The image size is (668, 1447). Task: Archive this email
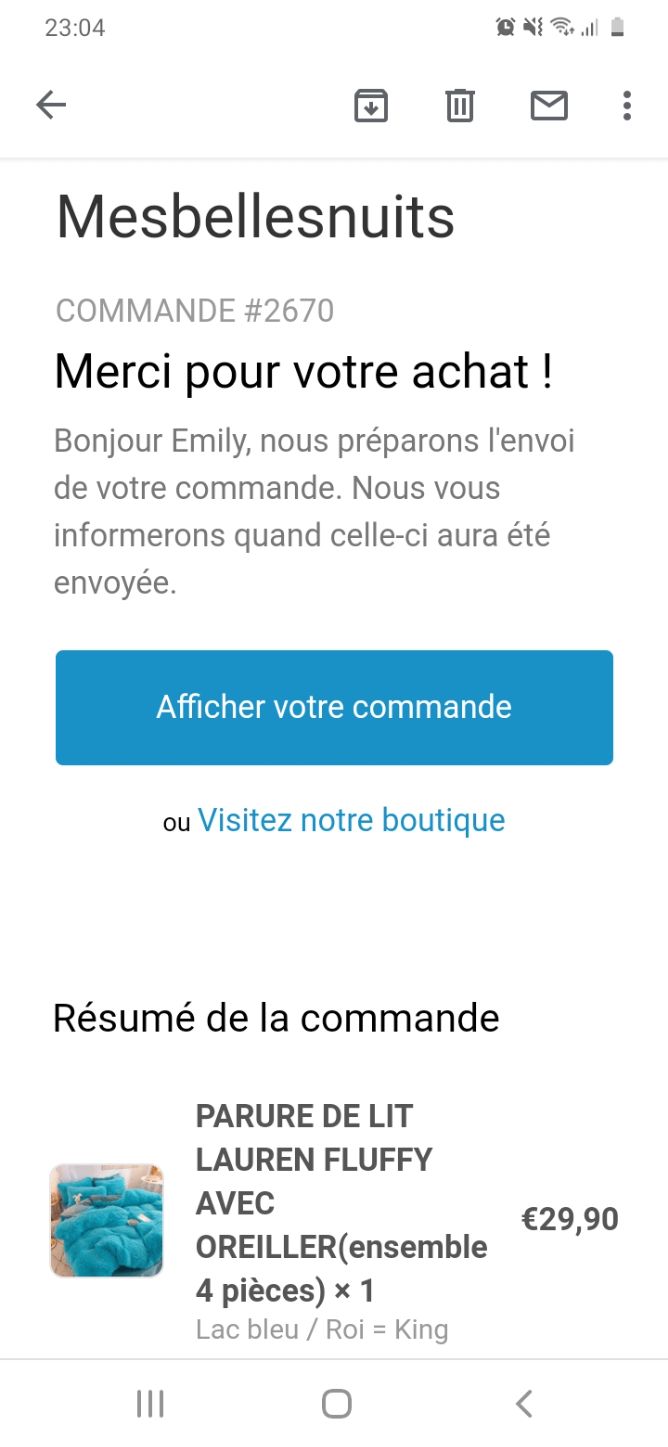pyautogui.click(x=371, y=105)
